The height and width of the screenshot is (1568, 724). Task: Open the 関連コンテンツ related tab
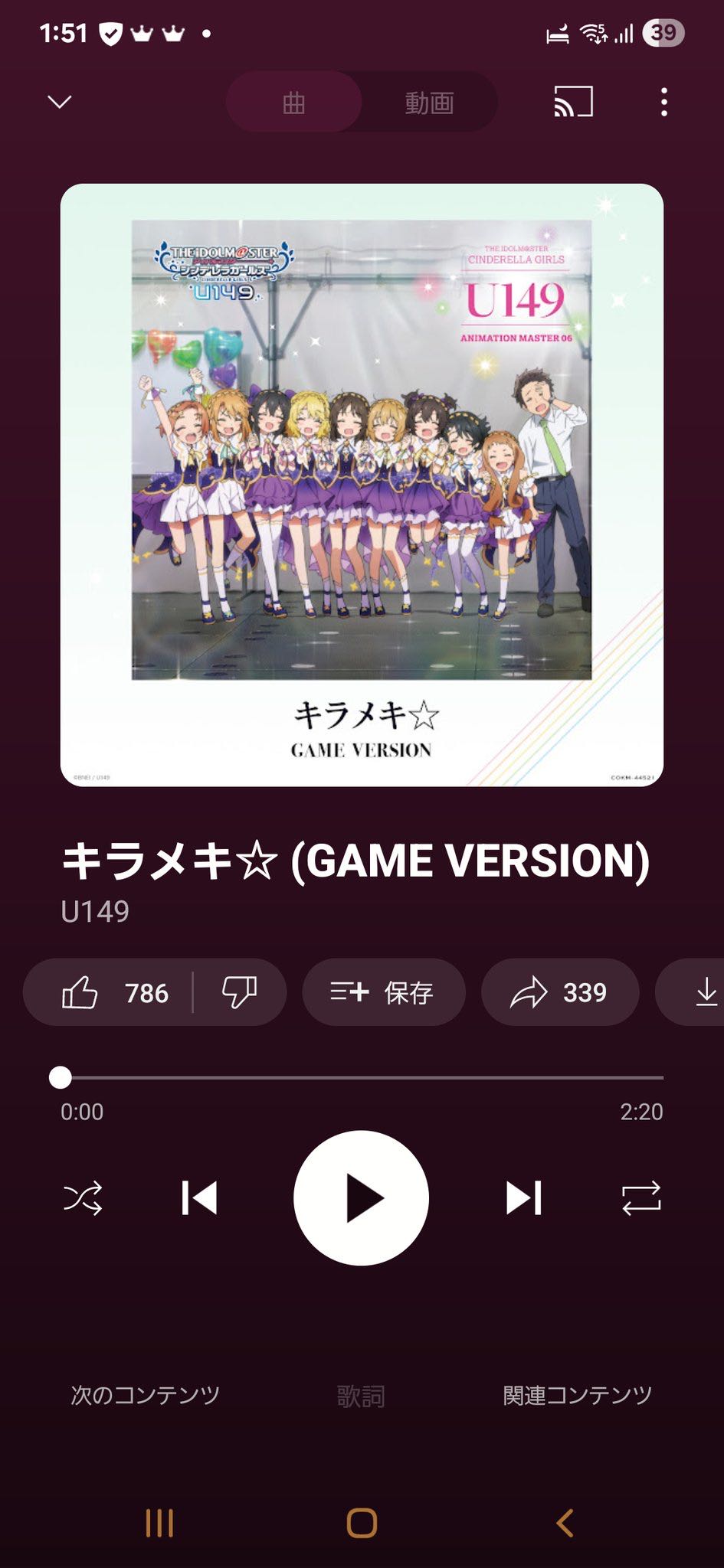coord(577,1395)
